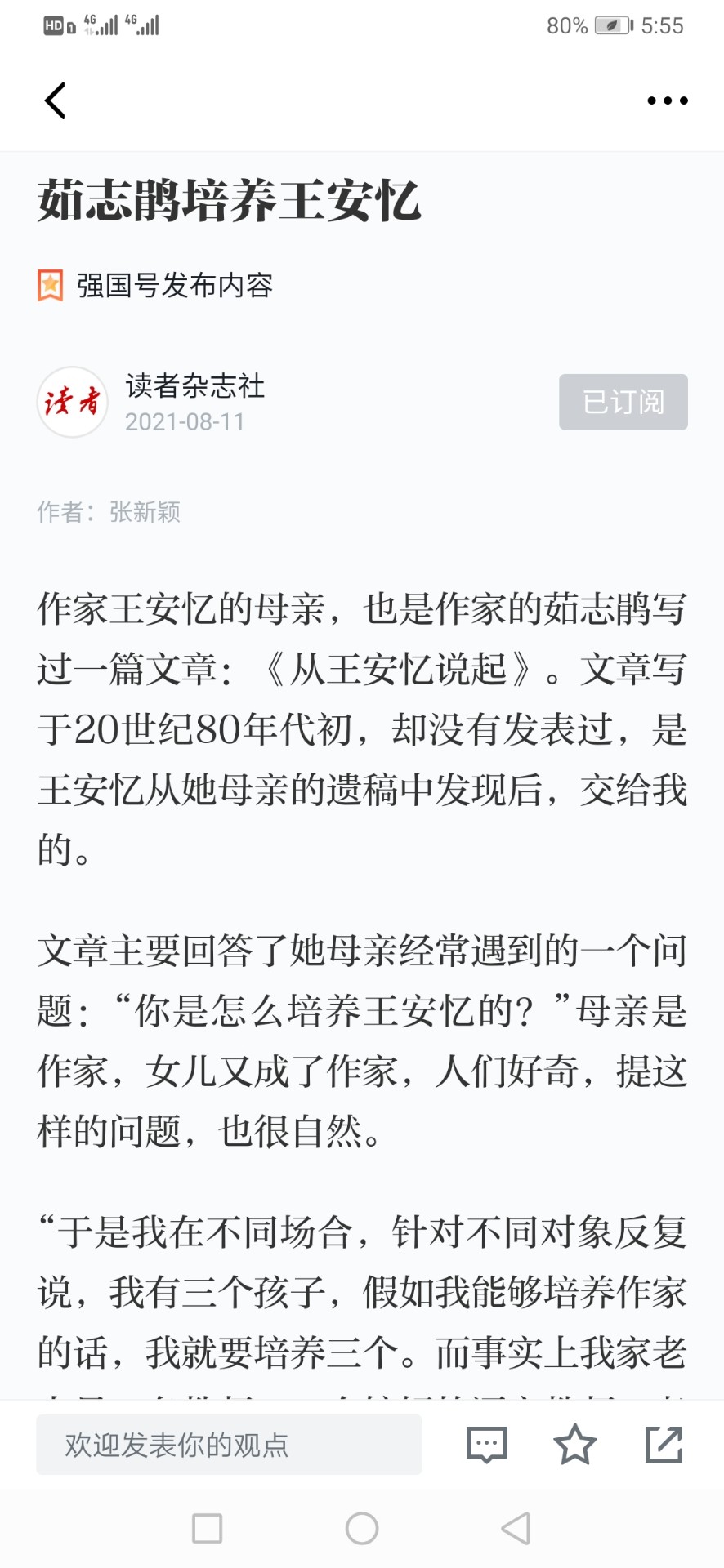The image size is (724, 1568).
Task: Open recent apps from the navigation bar
Action: pos(208,1528)
